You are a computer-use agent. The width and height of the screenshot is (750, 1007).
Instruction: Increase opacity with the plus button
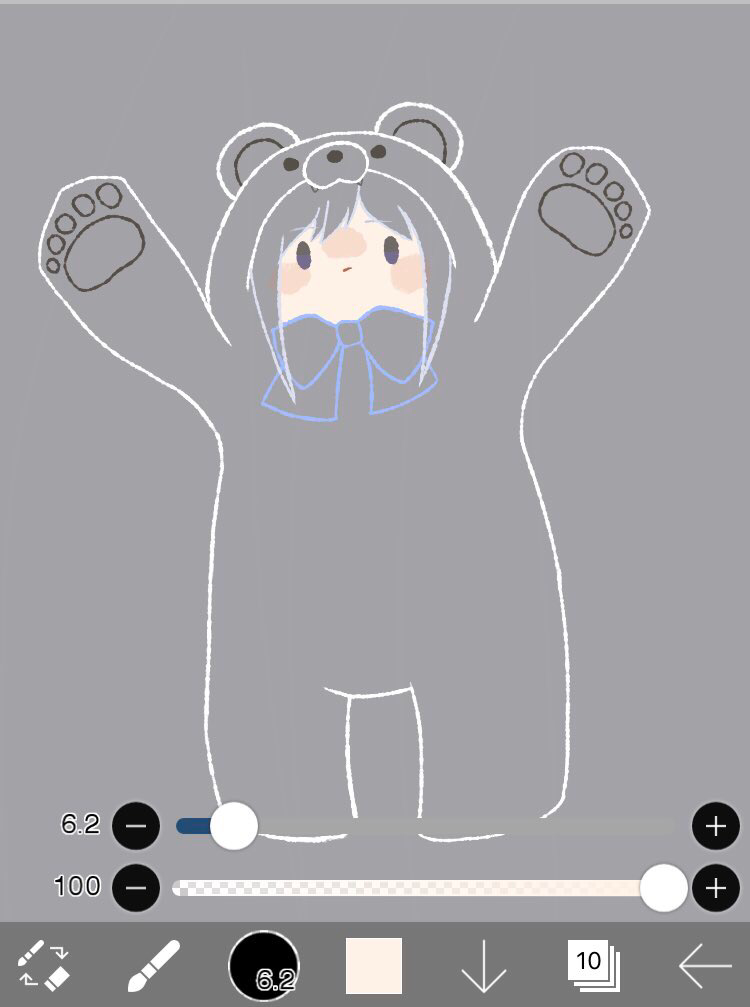(715, 887)
